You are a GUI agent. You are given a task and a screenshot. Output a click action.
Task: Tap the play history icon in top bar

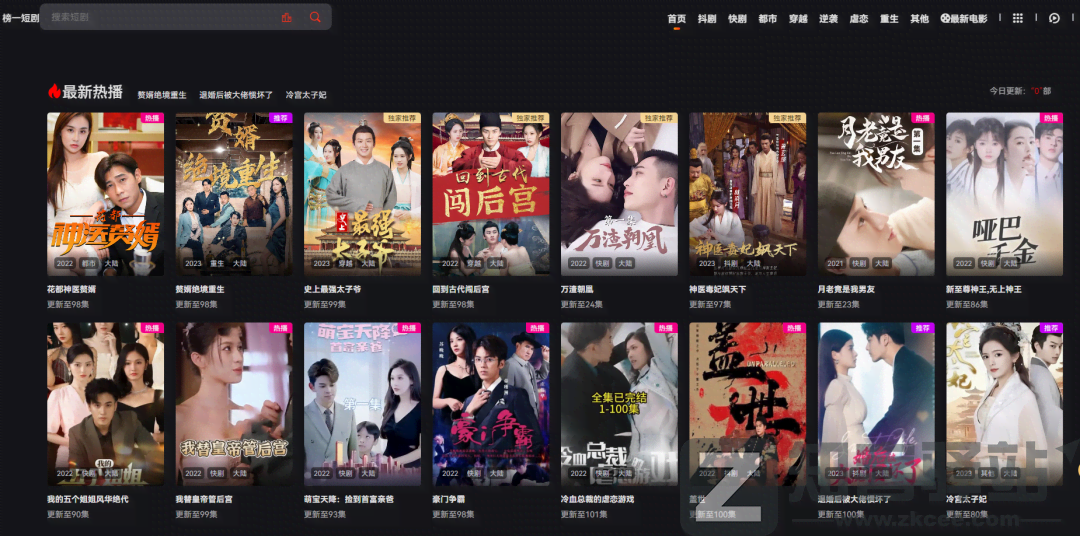[1054, 18]
